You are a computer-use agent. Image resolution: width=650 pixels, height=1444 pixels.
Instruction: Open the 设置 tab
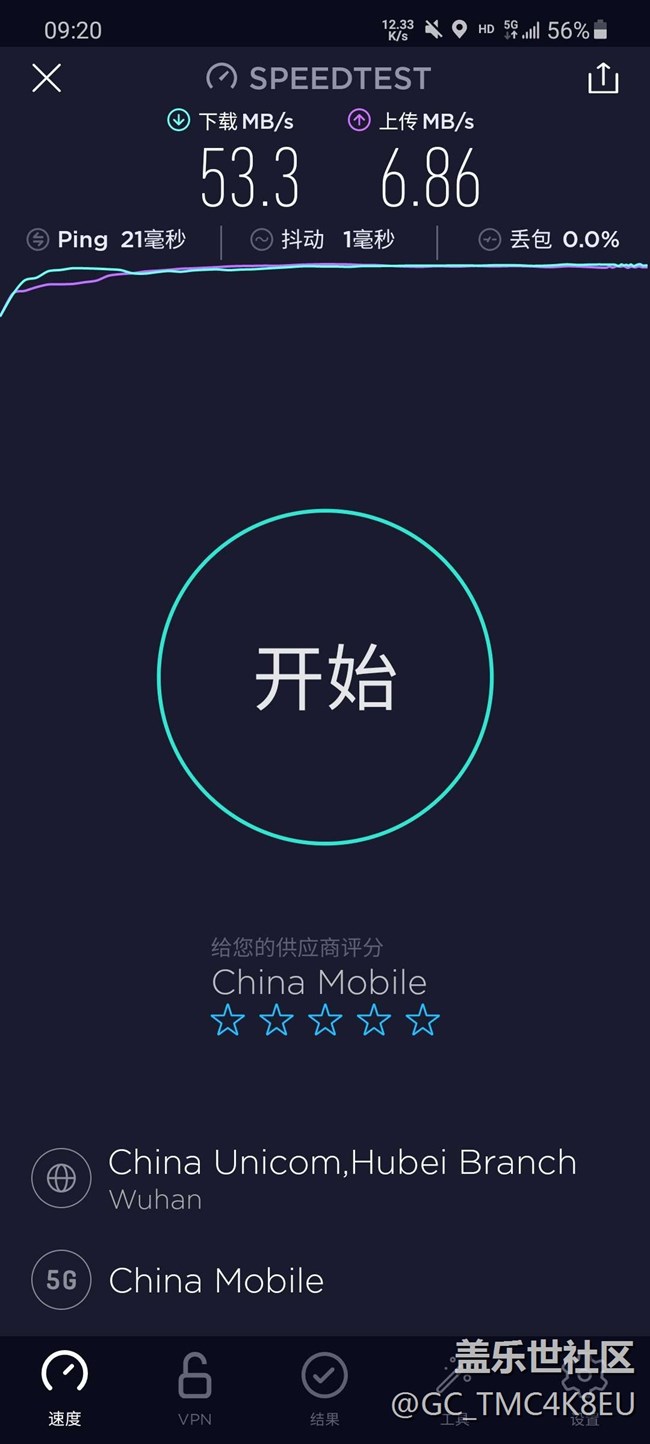pyautogui.click(x=585, y=1390)
